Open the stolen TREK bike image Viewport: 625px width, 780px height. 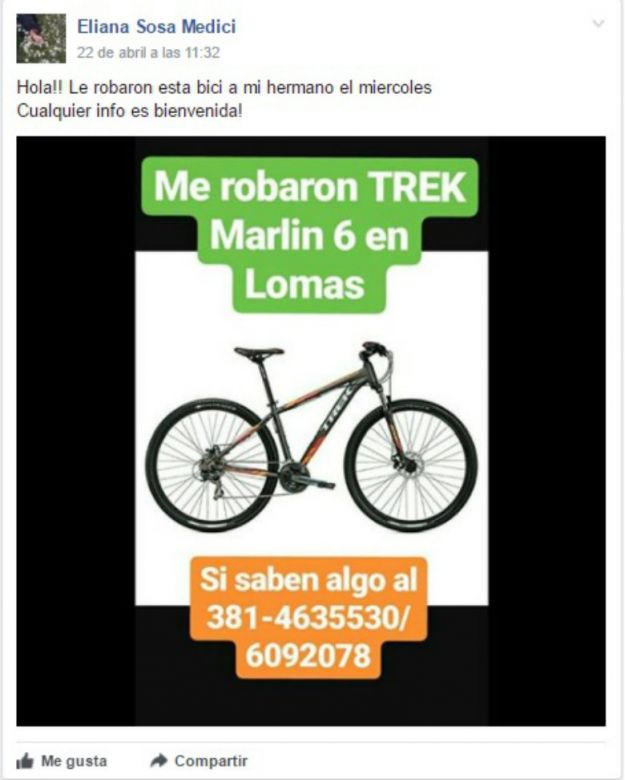311,430
